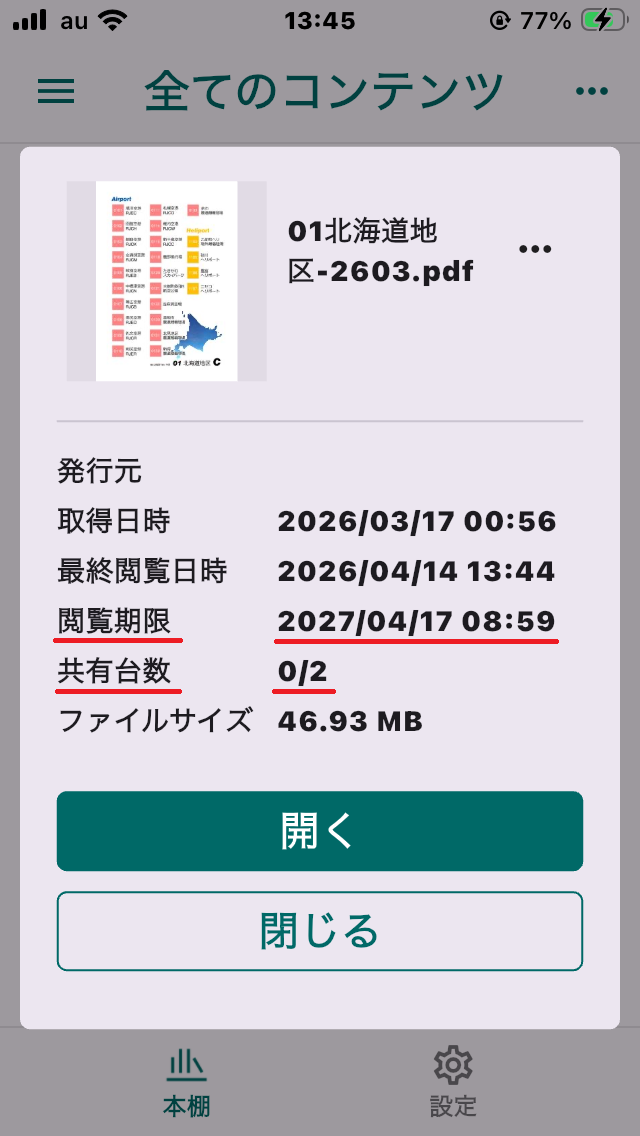Image resolution: width=640 pixels, height=1136 pixels.
Task: Switch to the 本棚 tab
Action: (x=186, y=1082)
